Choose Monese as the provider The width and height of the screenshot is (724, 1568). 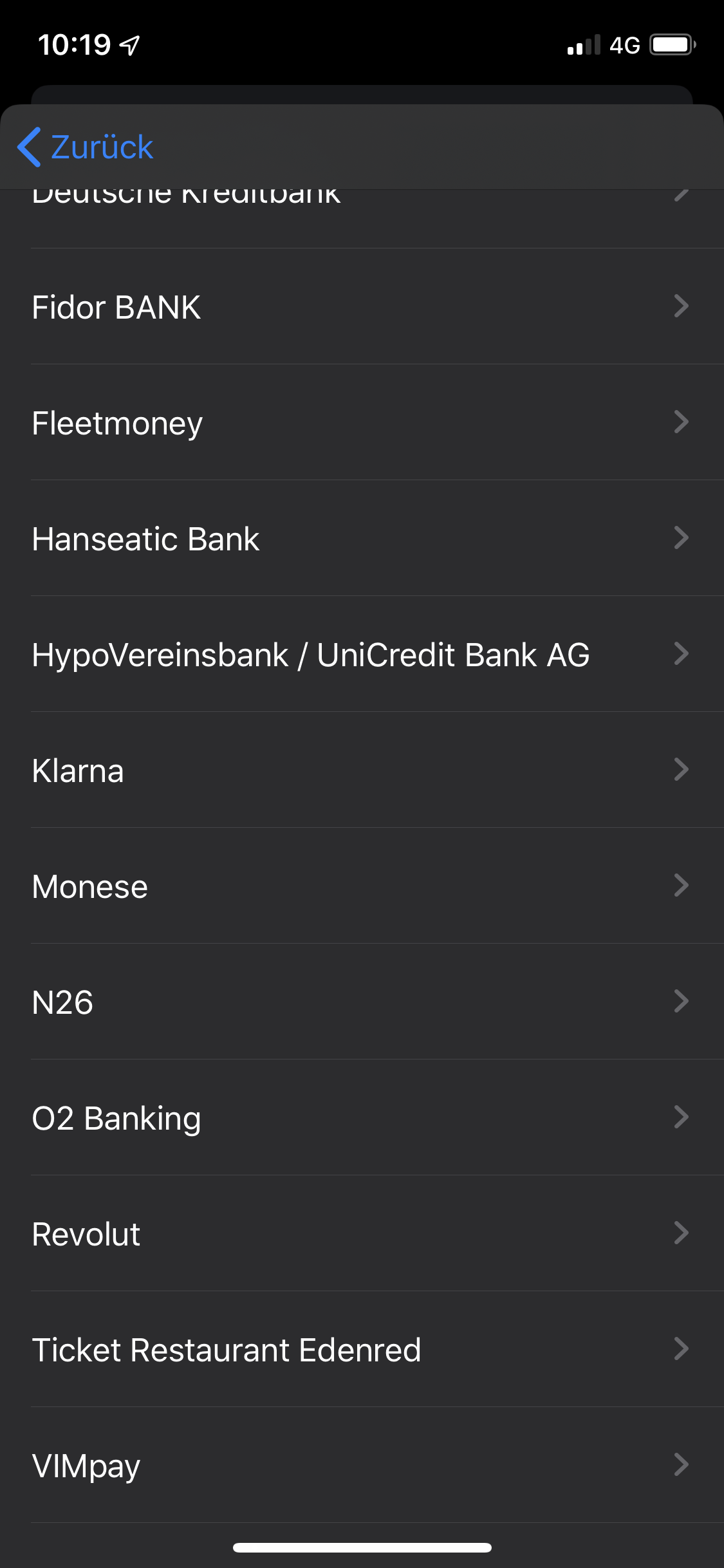[x=362, y=886]
